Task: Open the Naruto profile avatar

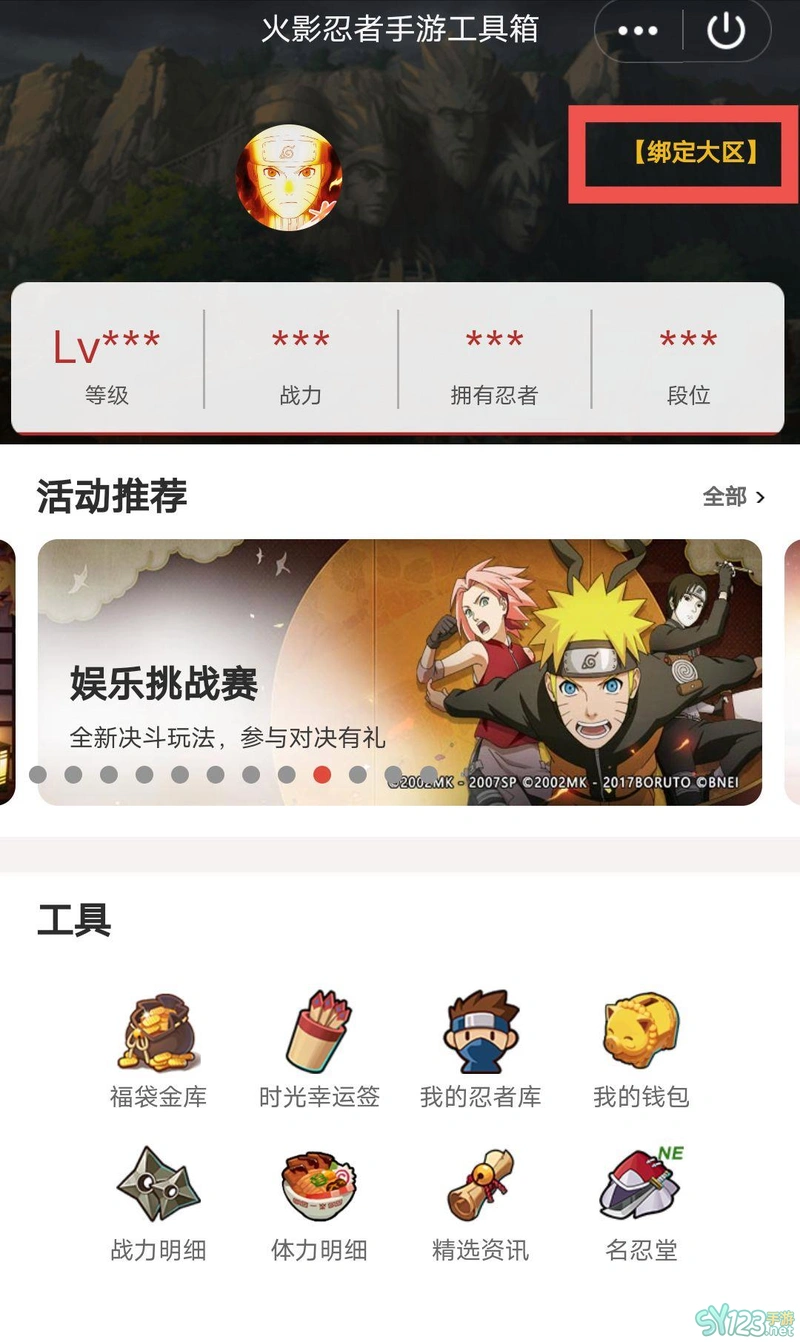Action: 289,177
